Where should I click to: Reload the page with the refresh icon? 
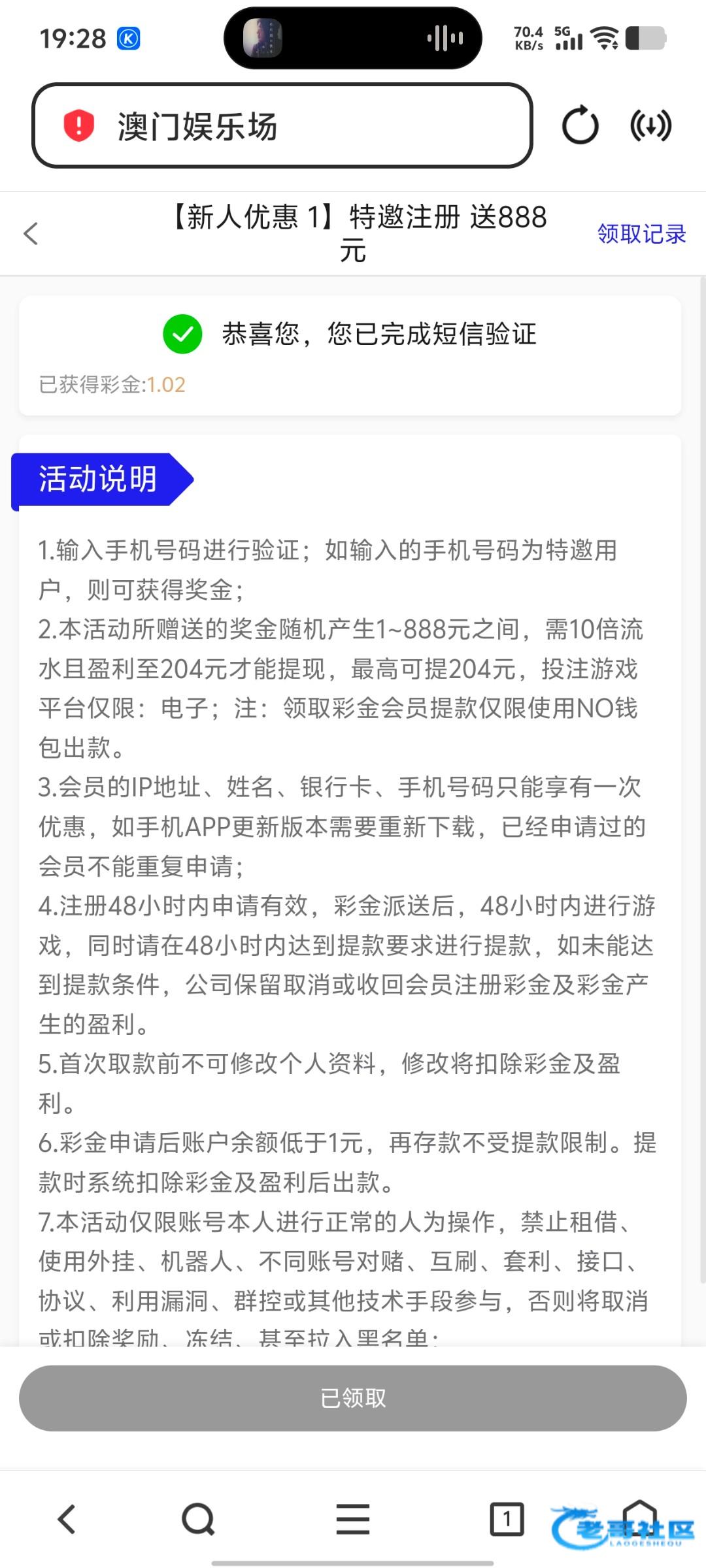pyautogui.click(x=580, y=125)
